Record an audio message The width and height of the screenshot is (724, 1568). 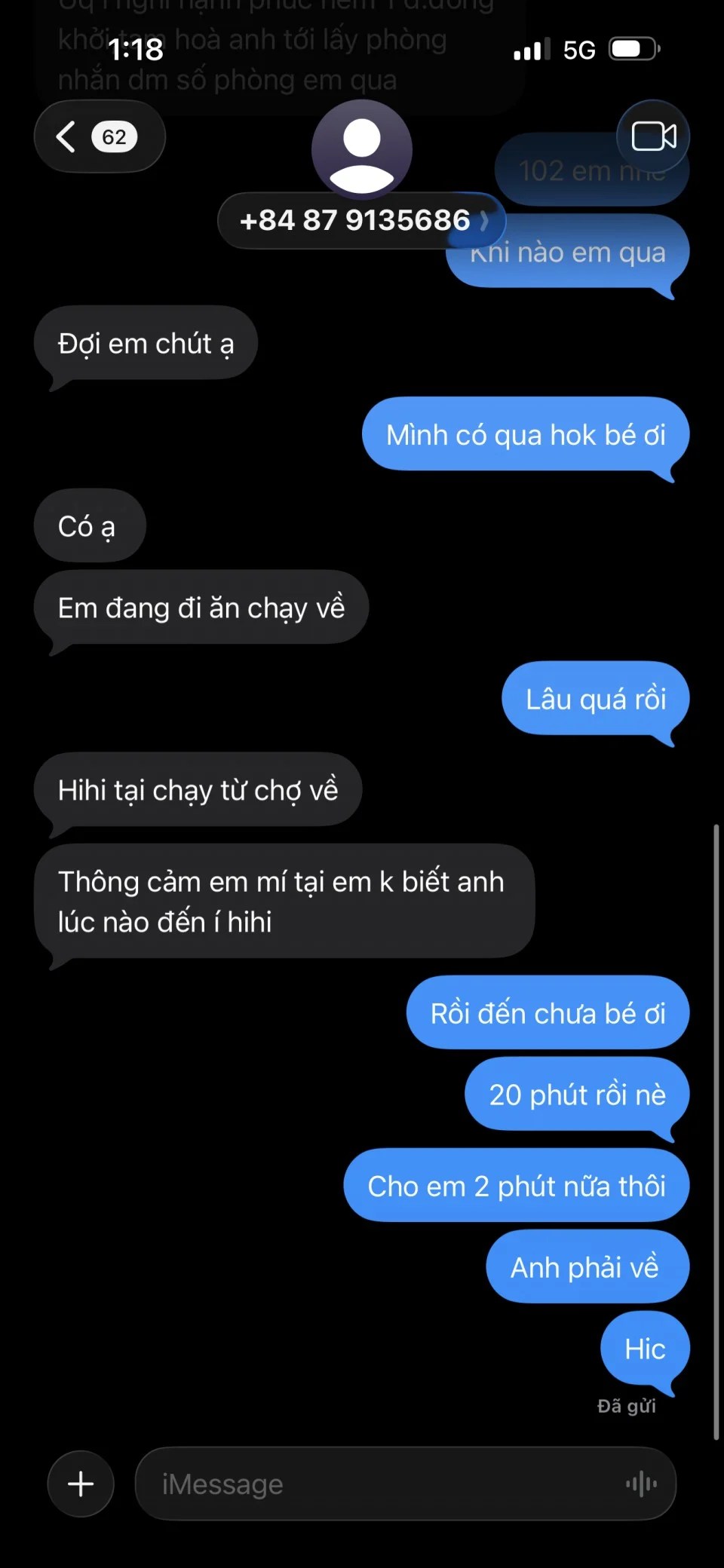tap(641, 1484)
